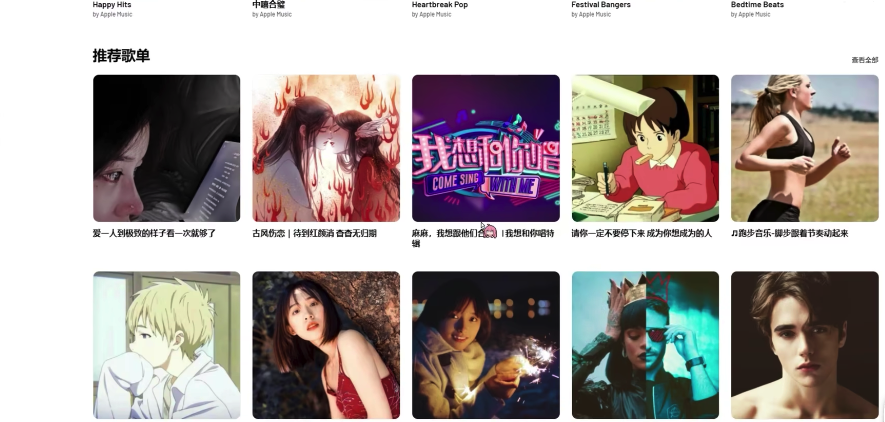The width and height of the screenshot is (885, 422).
Task: Open the 请你一定不要停下来 playlist
Action: [645, 148]
